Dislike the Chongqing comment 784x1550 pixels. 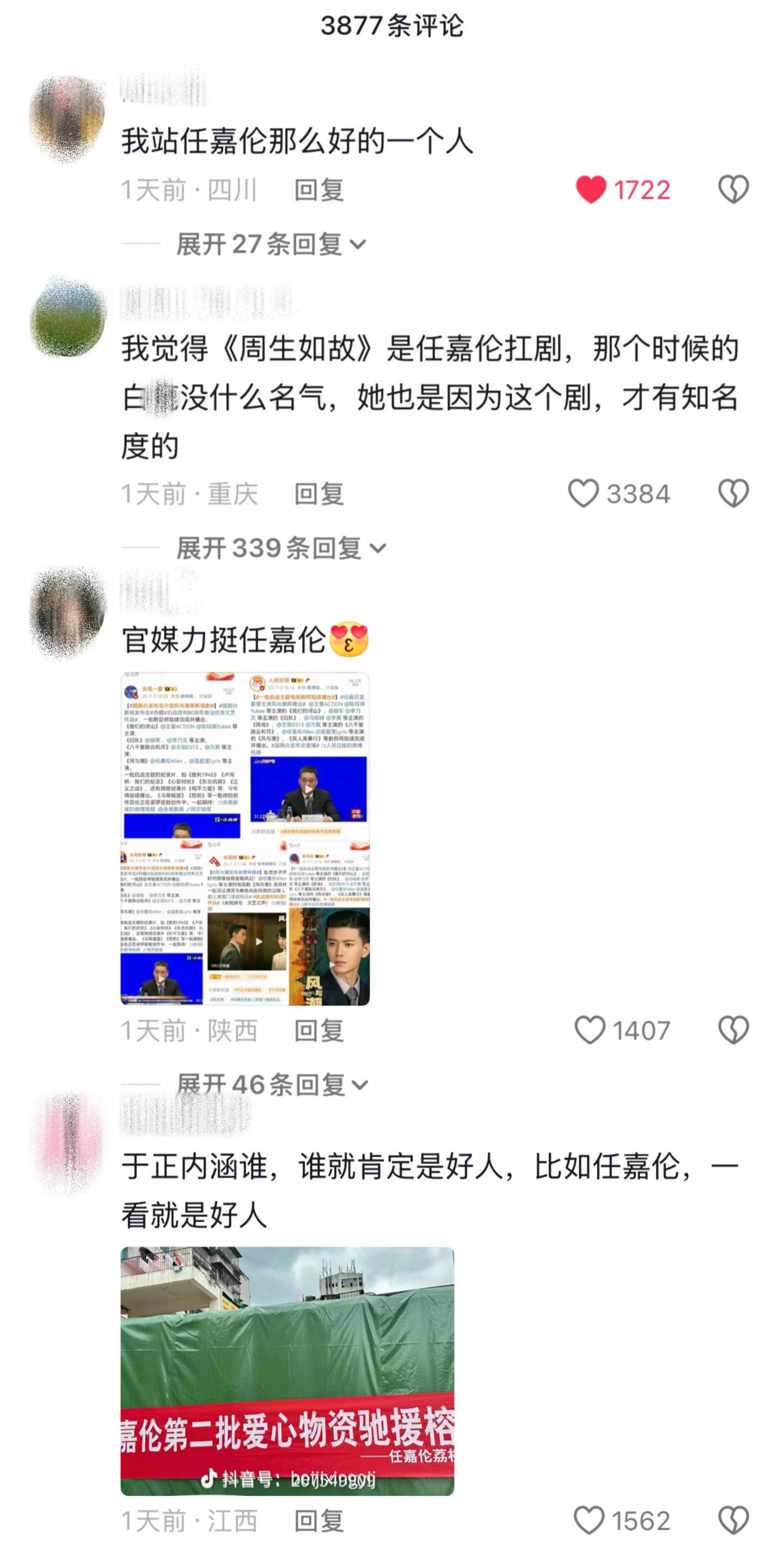[733, 493]
